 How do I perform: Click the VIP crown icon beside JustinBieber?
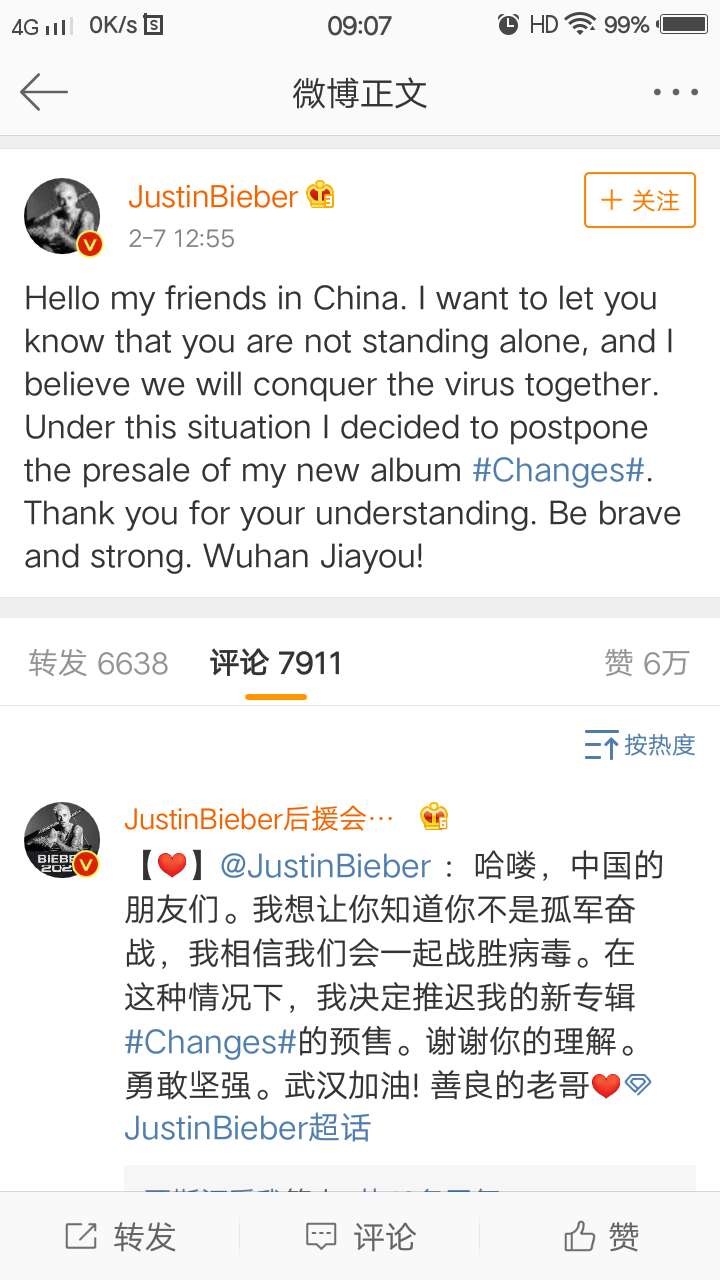319,196
